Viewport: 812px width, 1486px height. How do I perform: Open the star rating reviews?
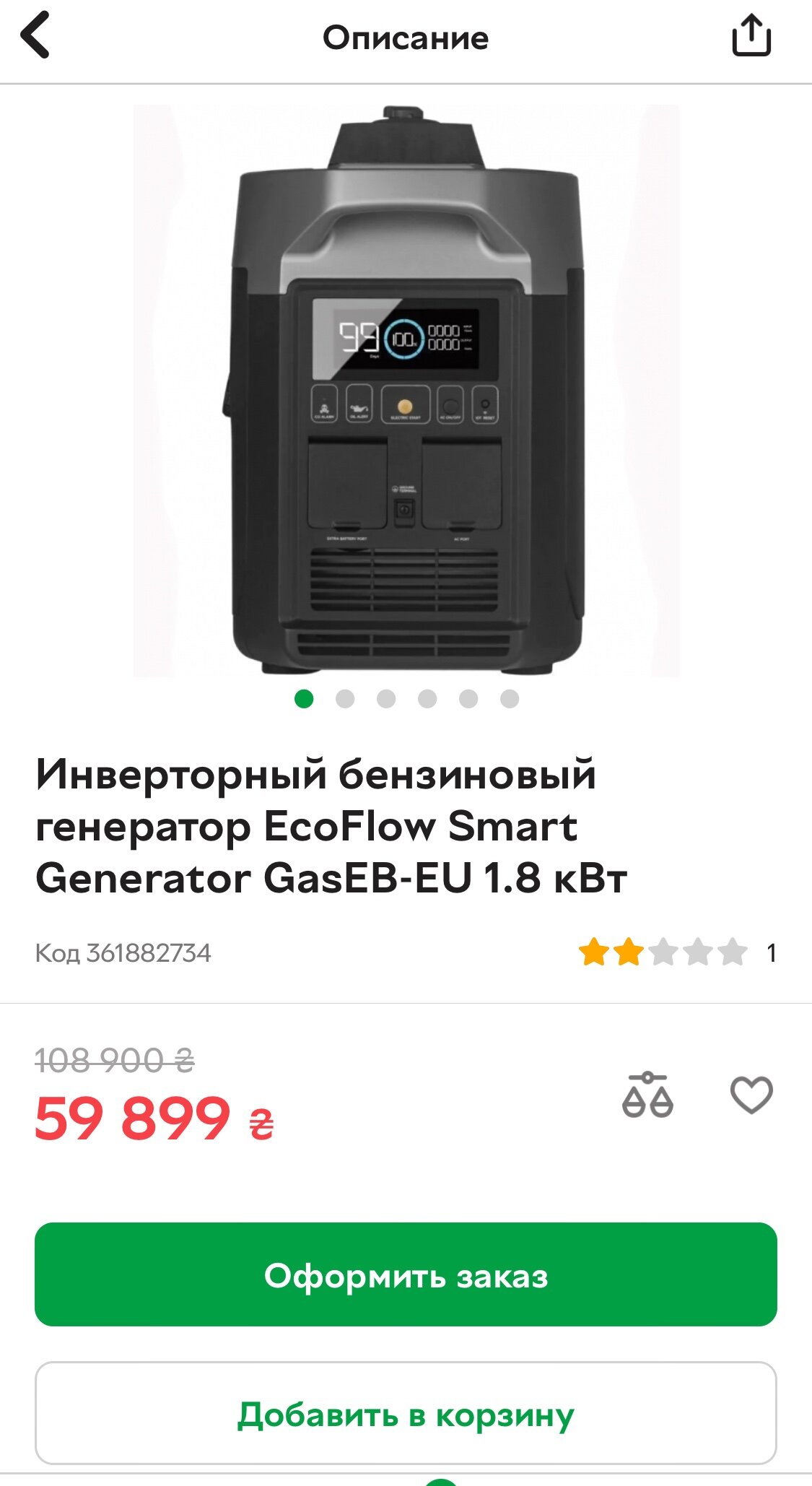coord(663,952)
